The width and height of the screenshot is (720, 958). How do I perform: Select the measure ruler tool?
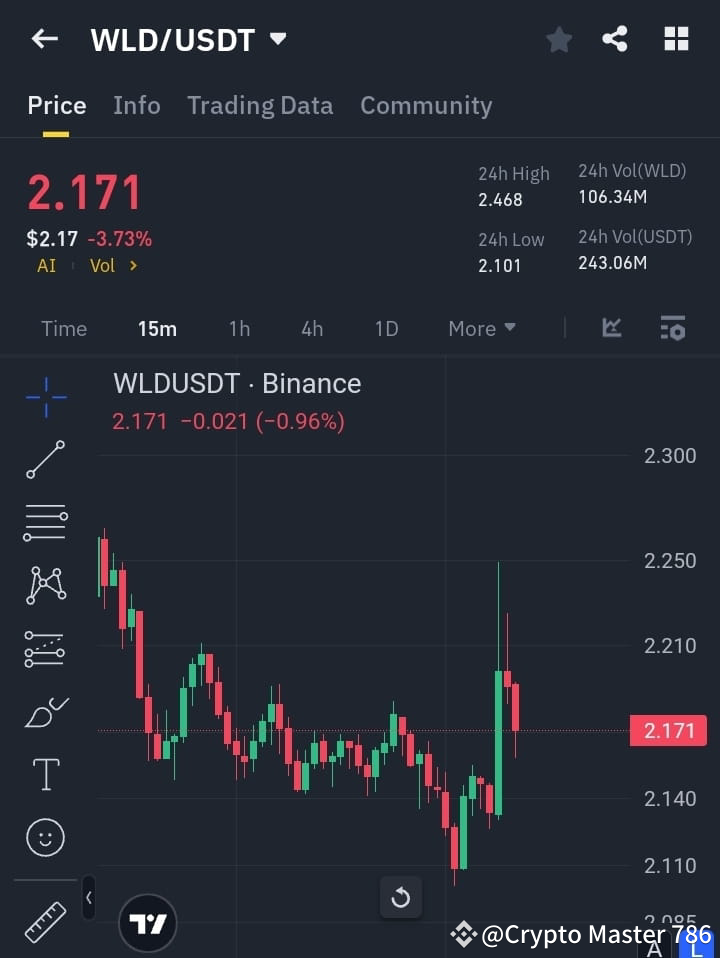pyautogui.click(x=45, y=920)
